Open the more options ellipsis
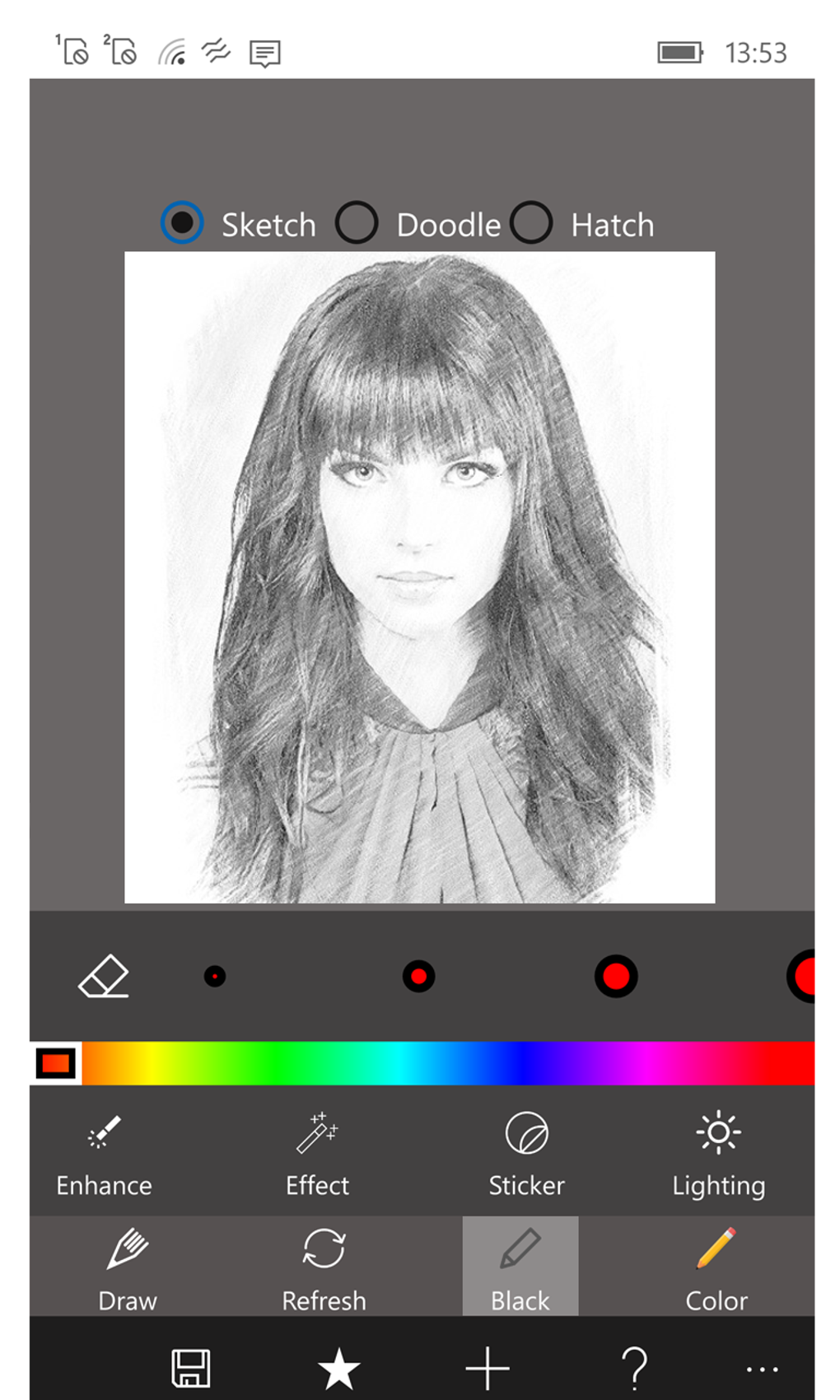Viewport: 840px width, 1400px height. pos(763,1370)
